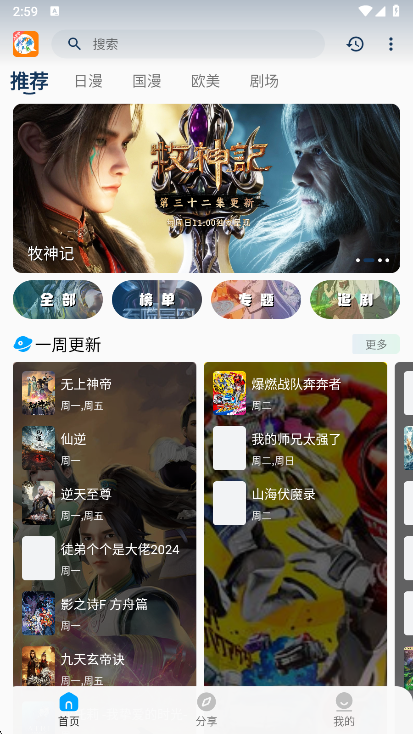This screenshot has width=413, height=734.
Task: Go to the 剧场 tab
Action: (x=264, y=81)
